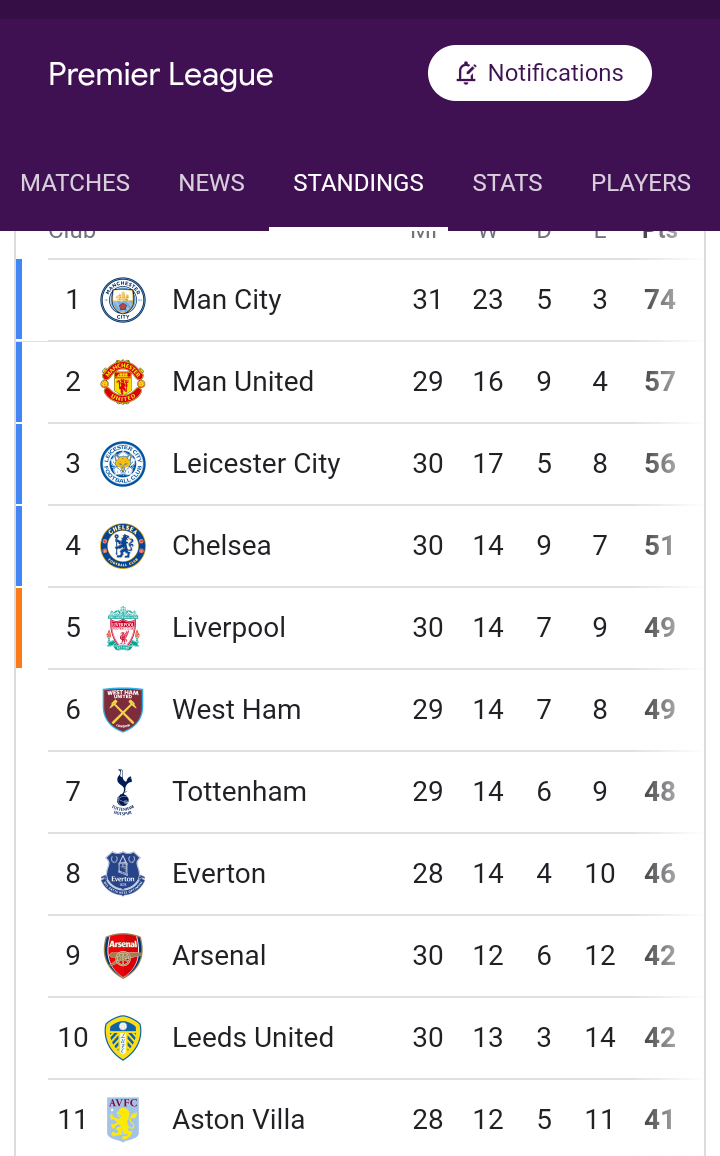
Task: Open the West Ham row
Action: (x=360, y=709)
